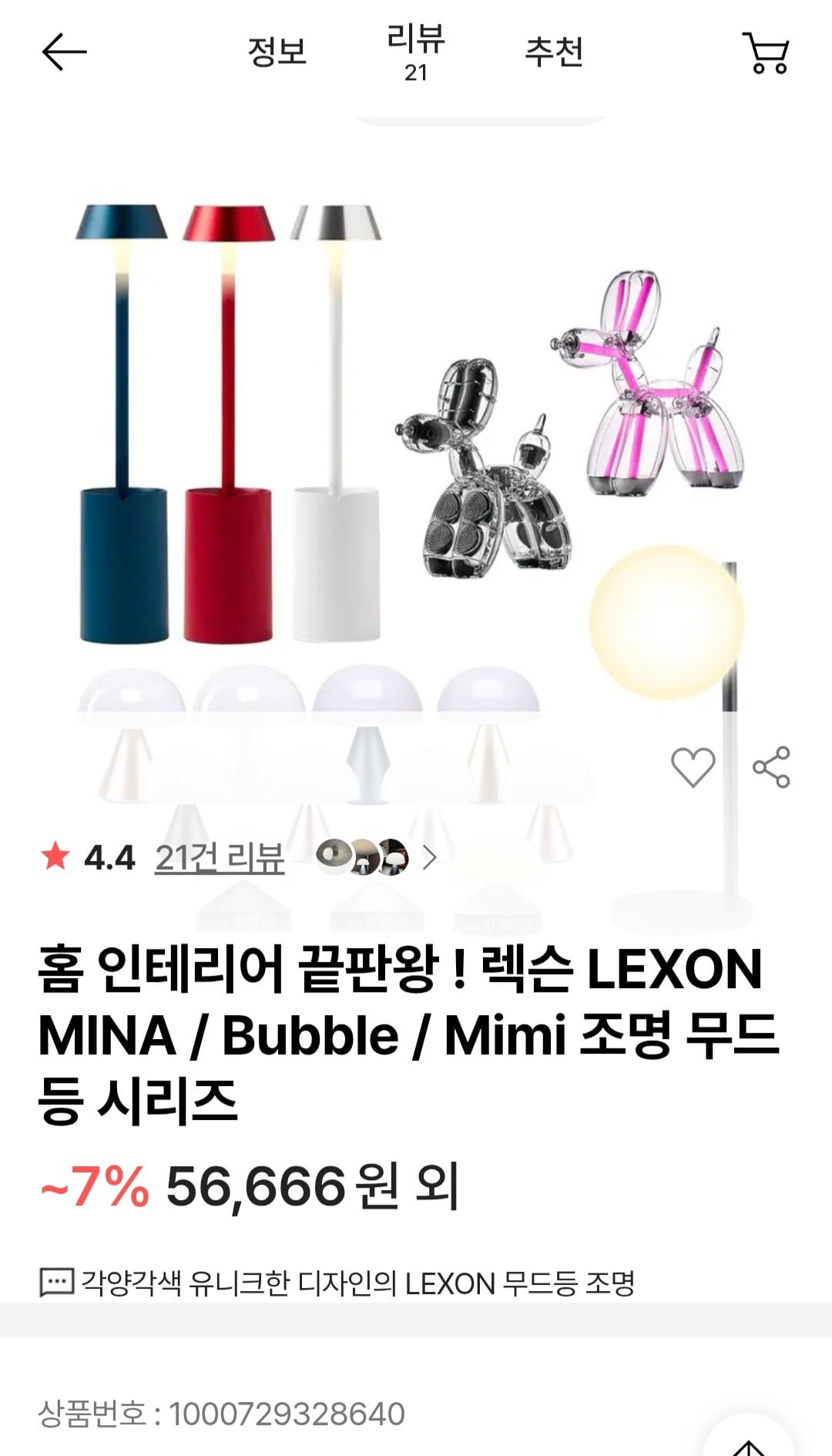Viewport: 832px width, 1456px height.
Task: Open the 21건 리뷰 link
Action: pyautogui.click(x=220, y=858)
